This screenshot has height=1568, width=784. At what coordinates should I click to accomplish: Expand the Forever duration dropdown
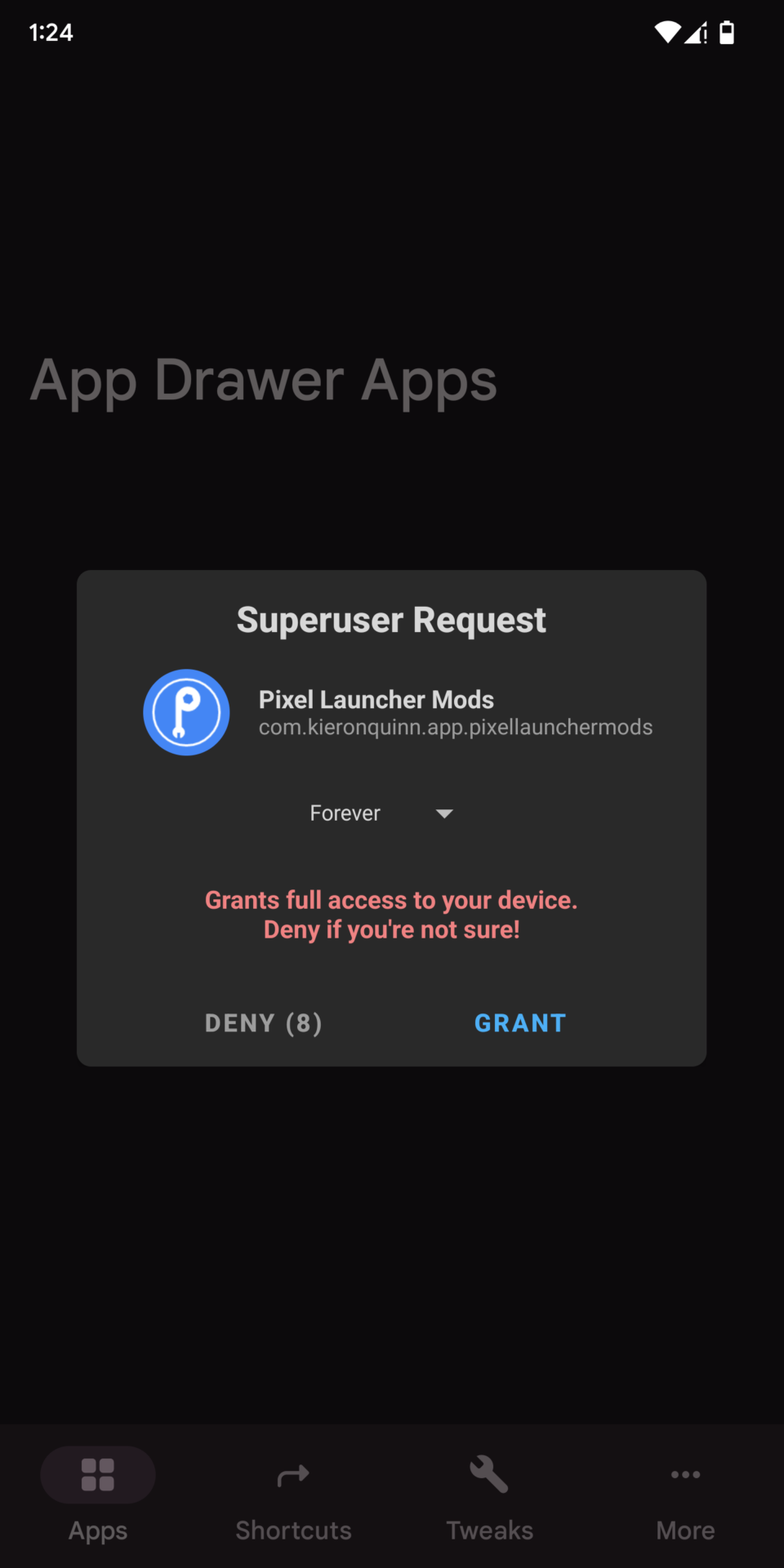[381, 813]
